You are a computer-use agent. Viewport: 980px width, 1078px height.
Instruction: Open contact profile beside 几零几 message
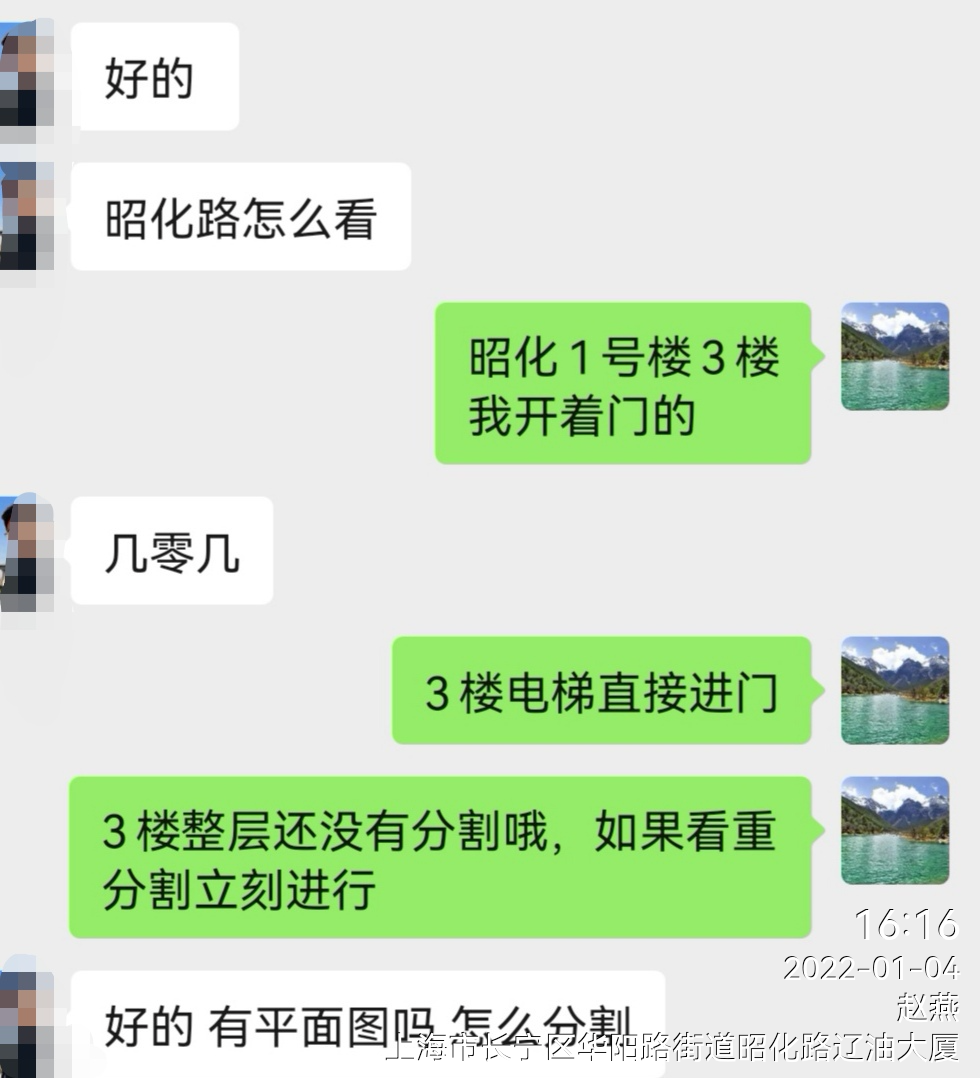25,551
